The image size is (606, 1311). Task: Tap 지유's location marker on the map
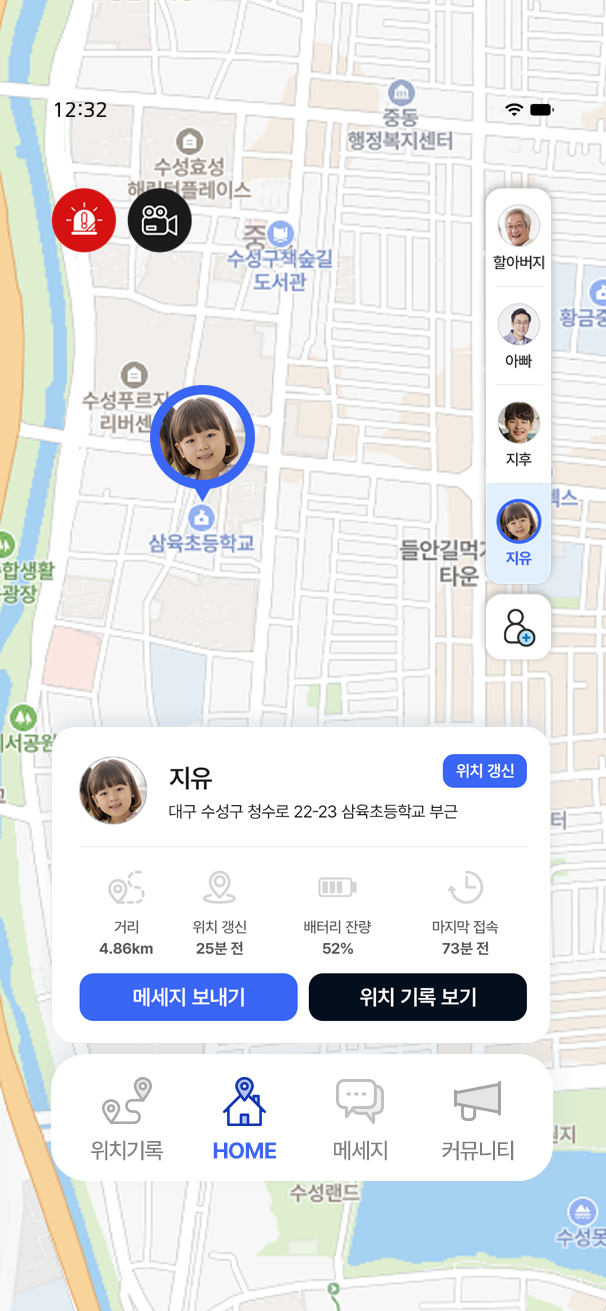(203, 439)
